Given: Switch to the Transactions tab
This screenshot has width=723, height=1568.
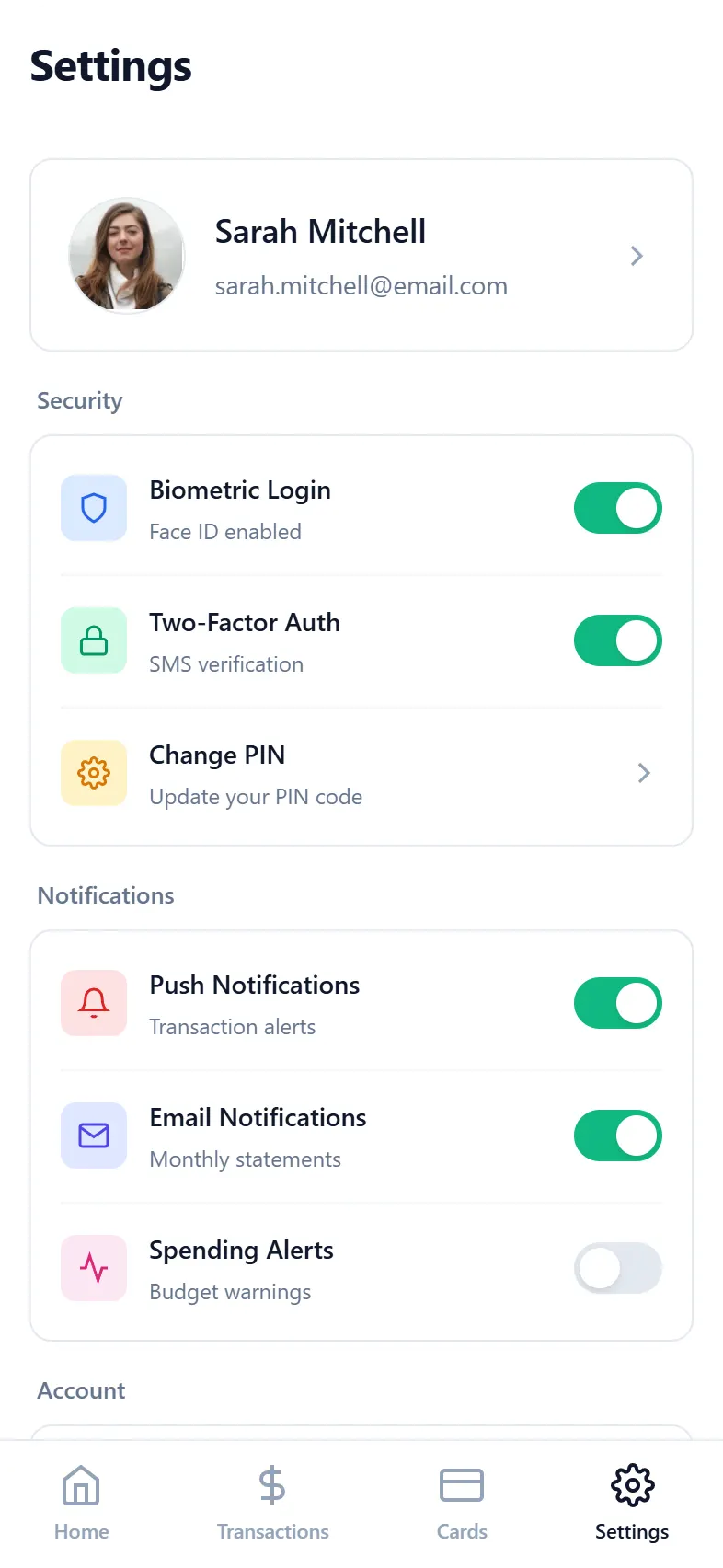Looking at the screenshot, I should point(272,1504).
